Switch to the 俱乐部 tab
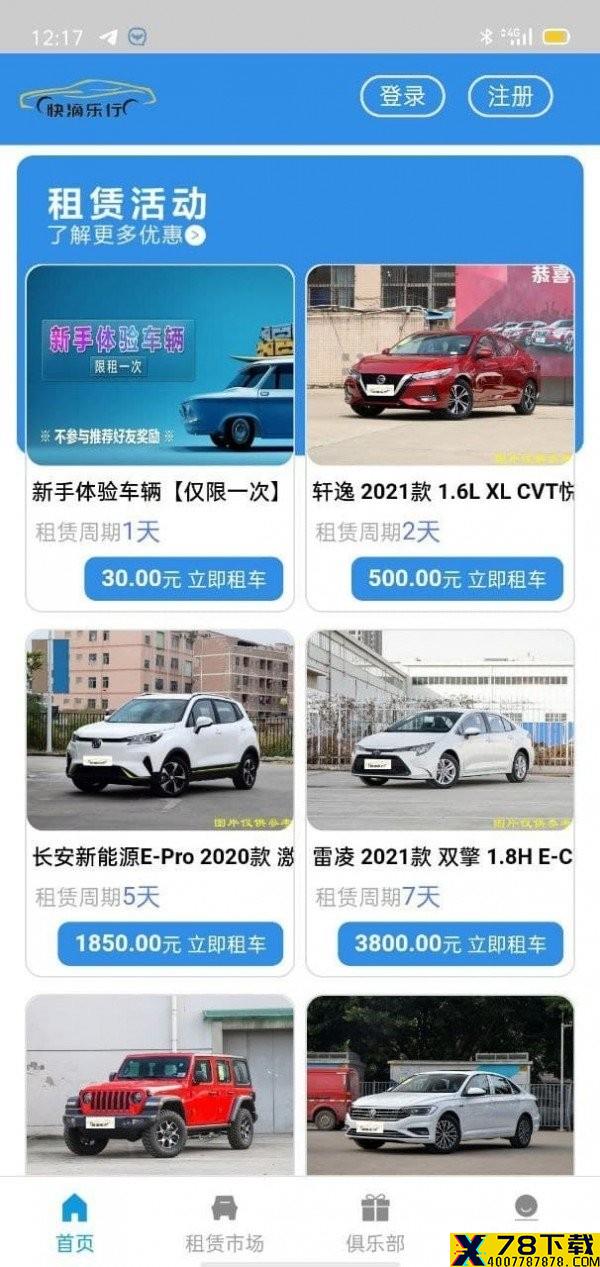Screen dimensions: 600x1267 (x=375, y=1223)
